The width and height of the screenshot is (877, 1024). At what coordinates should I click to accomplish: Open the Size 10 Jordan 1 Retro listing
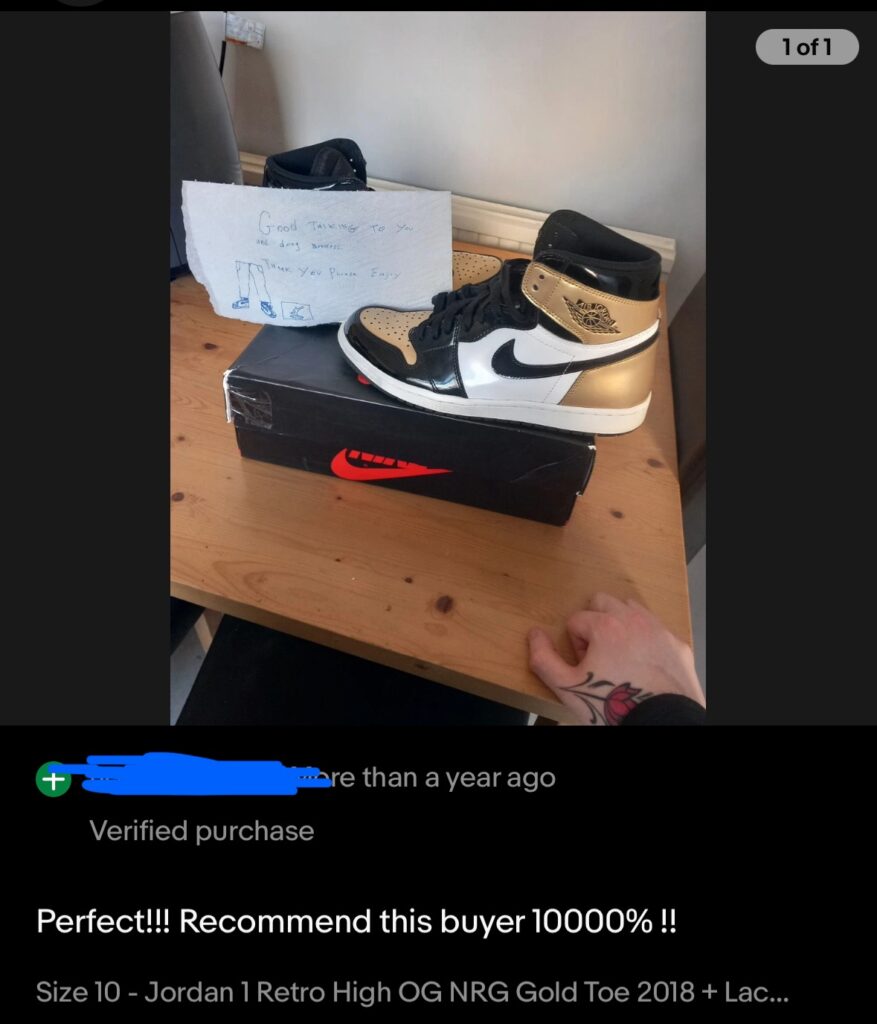412,992
